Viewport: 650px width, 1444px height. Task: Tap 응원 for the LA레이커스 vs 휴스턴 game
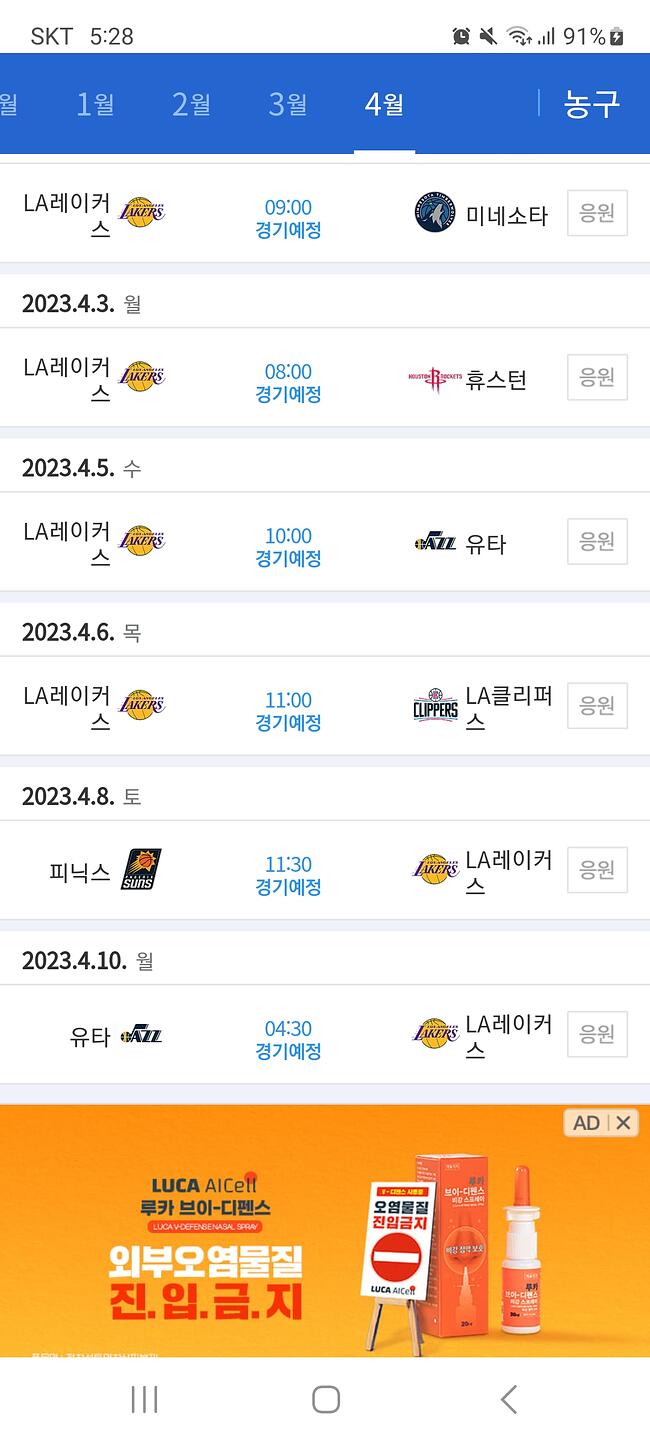pos(597,378)
